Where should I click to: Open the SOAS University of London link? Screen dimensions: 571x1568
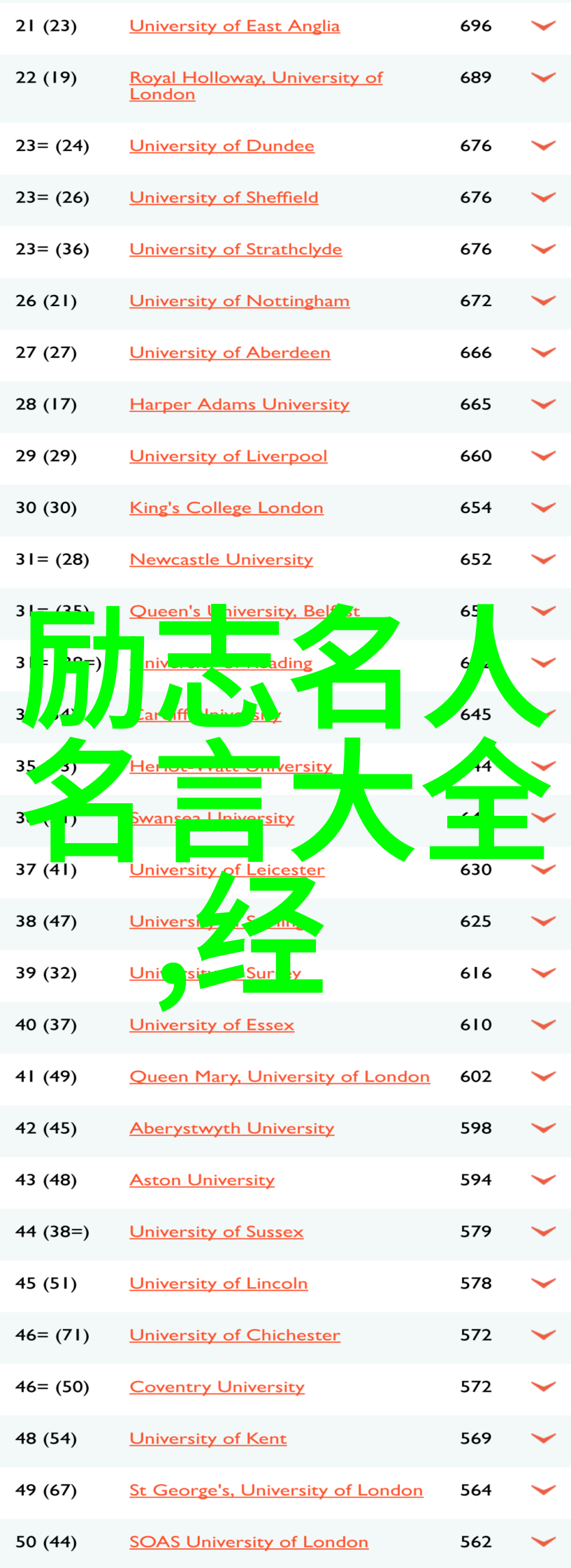pyautogui.click(x=249, y=1542)
